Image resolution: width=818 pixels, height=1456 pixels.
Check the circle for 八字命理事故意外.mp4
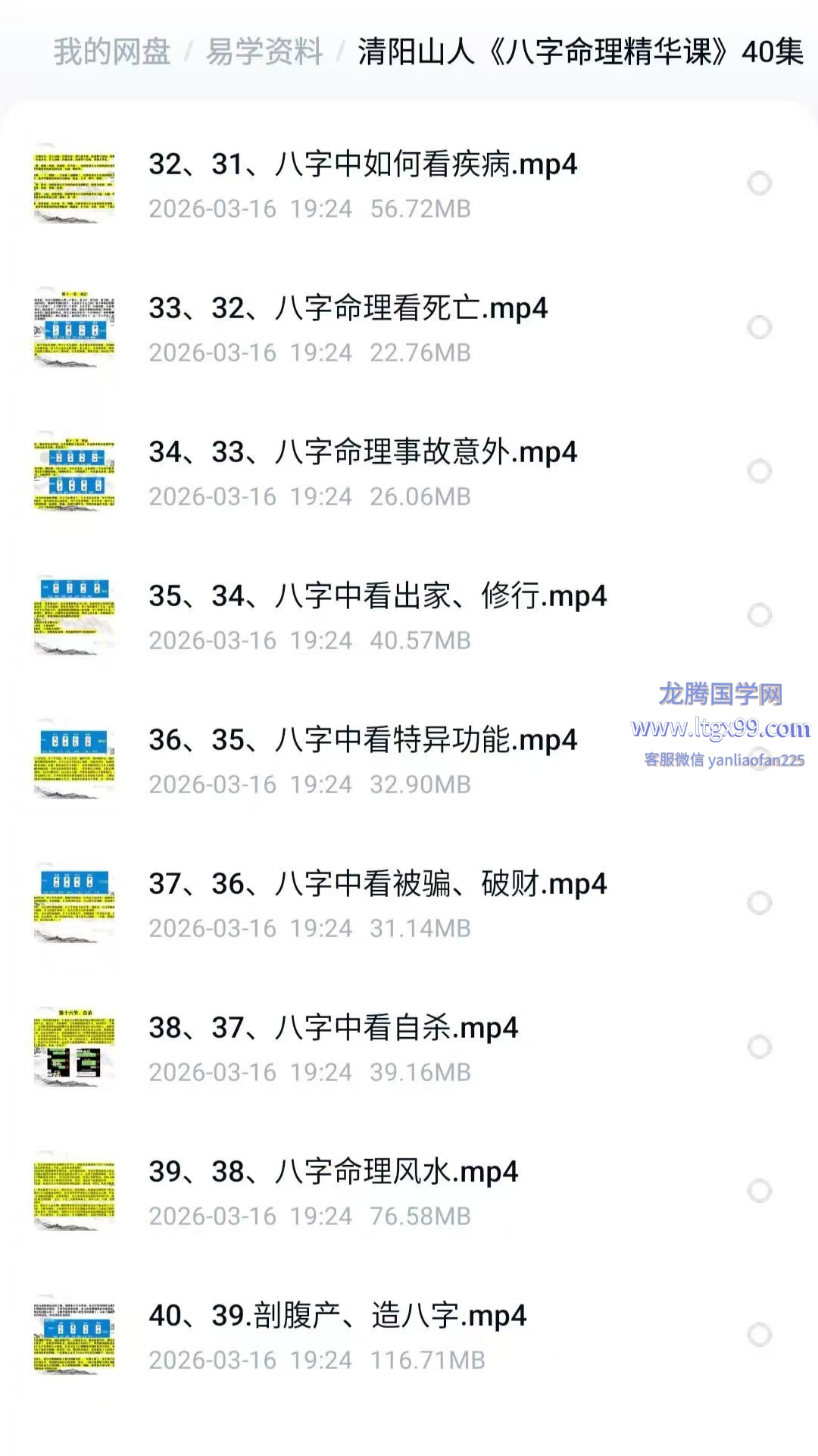[759, 471]
